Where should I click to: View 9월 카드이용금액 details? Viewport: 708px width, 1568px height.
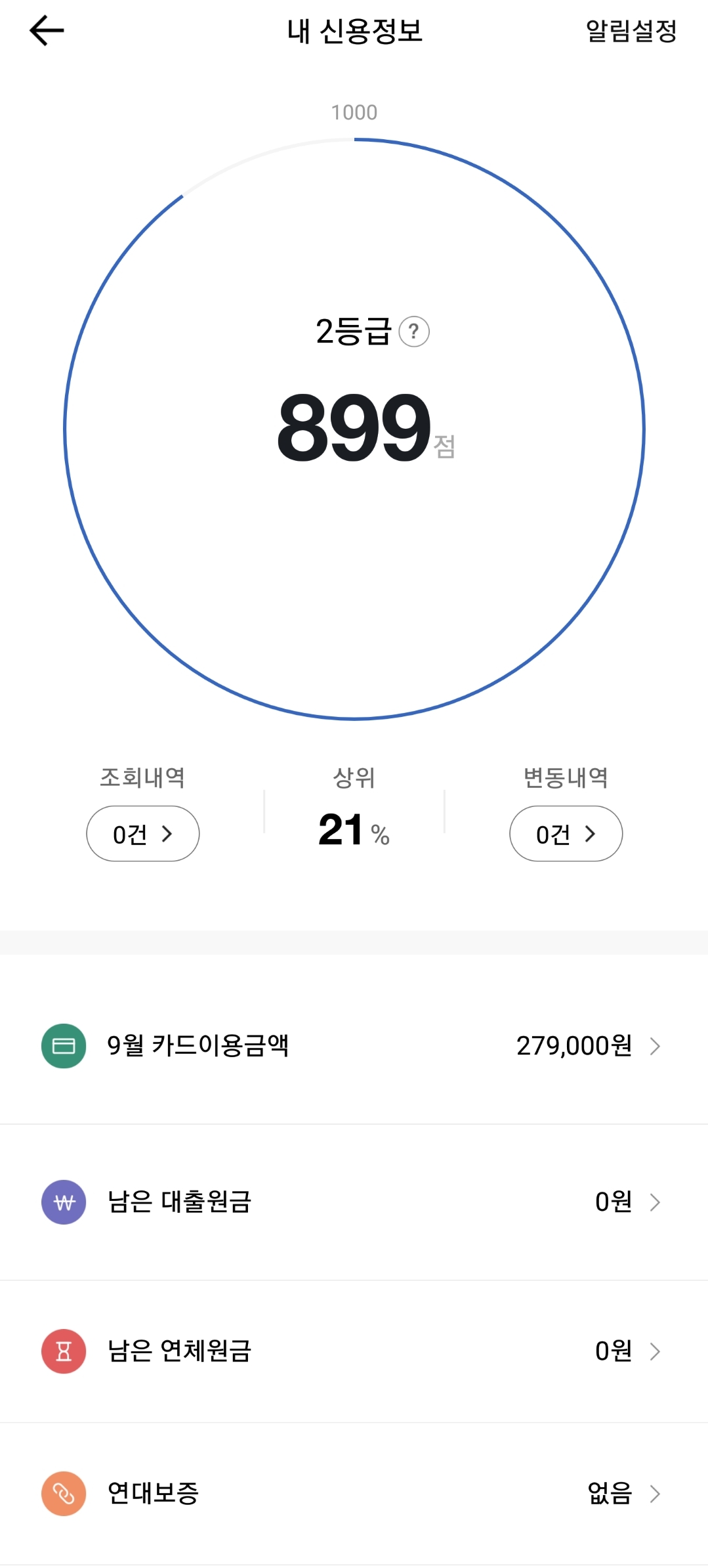pyautogui.click(x=354, y=1045)
